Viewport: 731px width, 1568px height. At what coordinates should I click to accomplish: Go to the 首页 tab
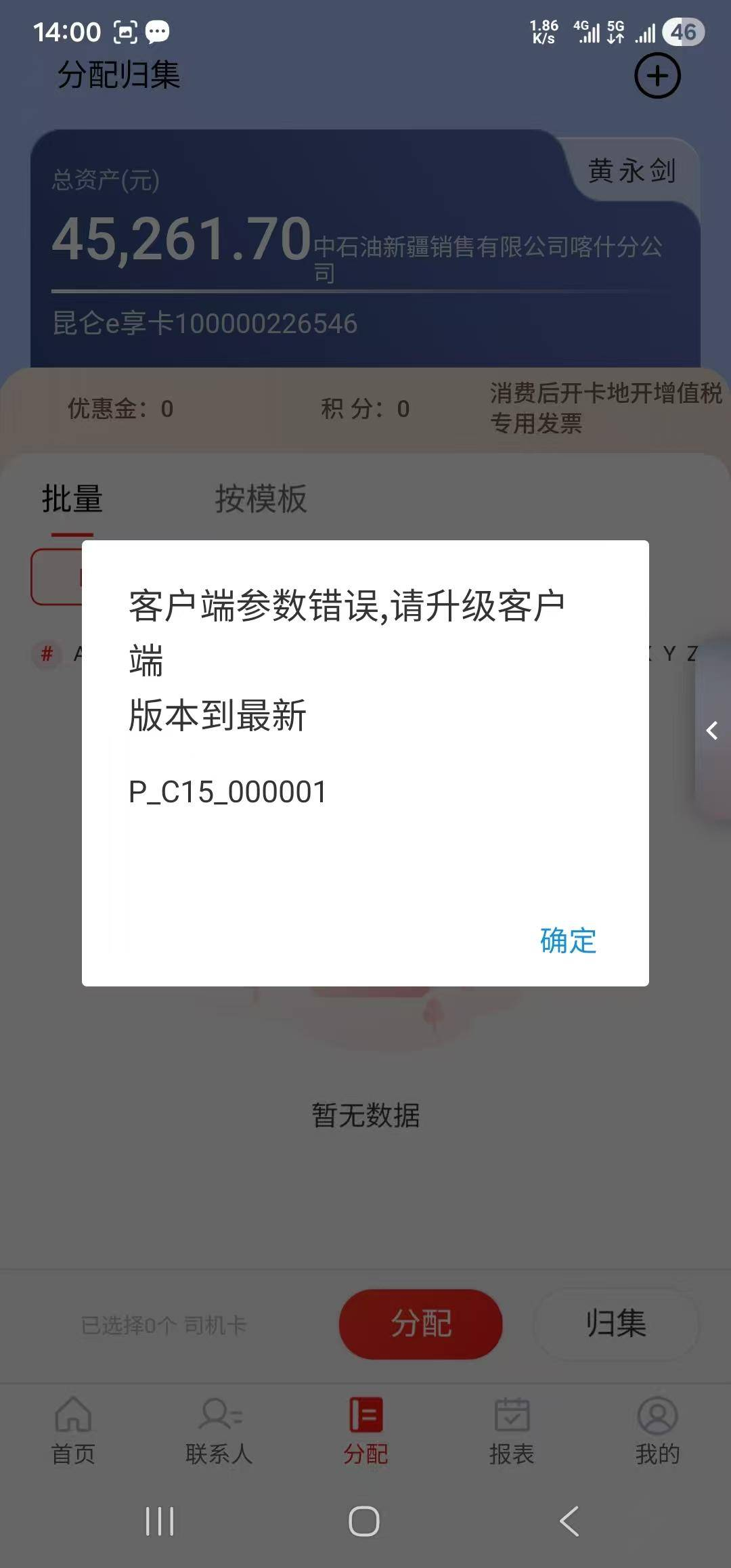pos(73,1431)
